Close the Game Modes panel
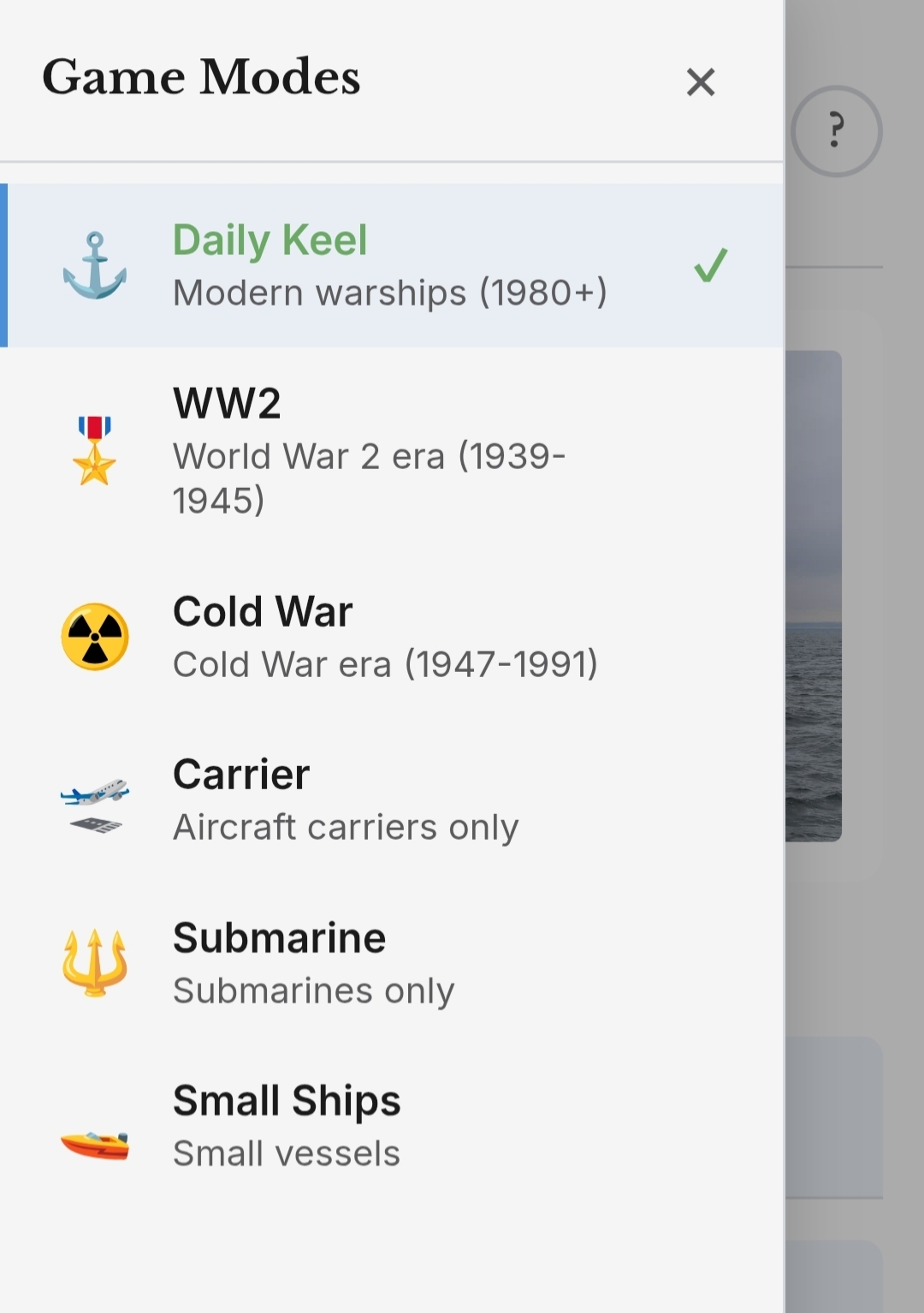This screenshot has height=1313, width=924. pyautogui.click(x=700, y=82)
